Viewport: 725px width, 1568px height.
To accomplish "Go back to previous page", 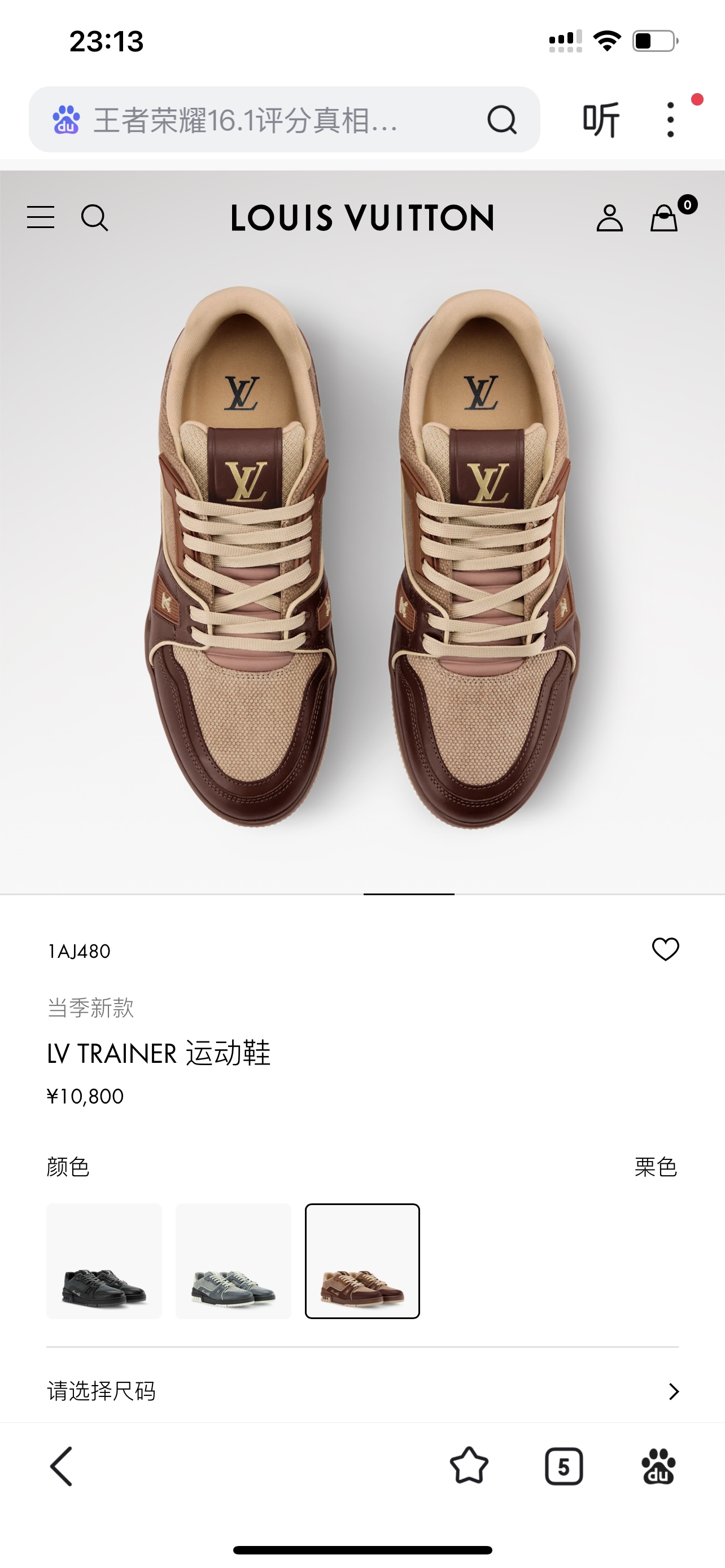I will point(62,1466).
